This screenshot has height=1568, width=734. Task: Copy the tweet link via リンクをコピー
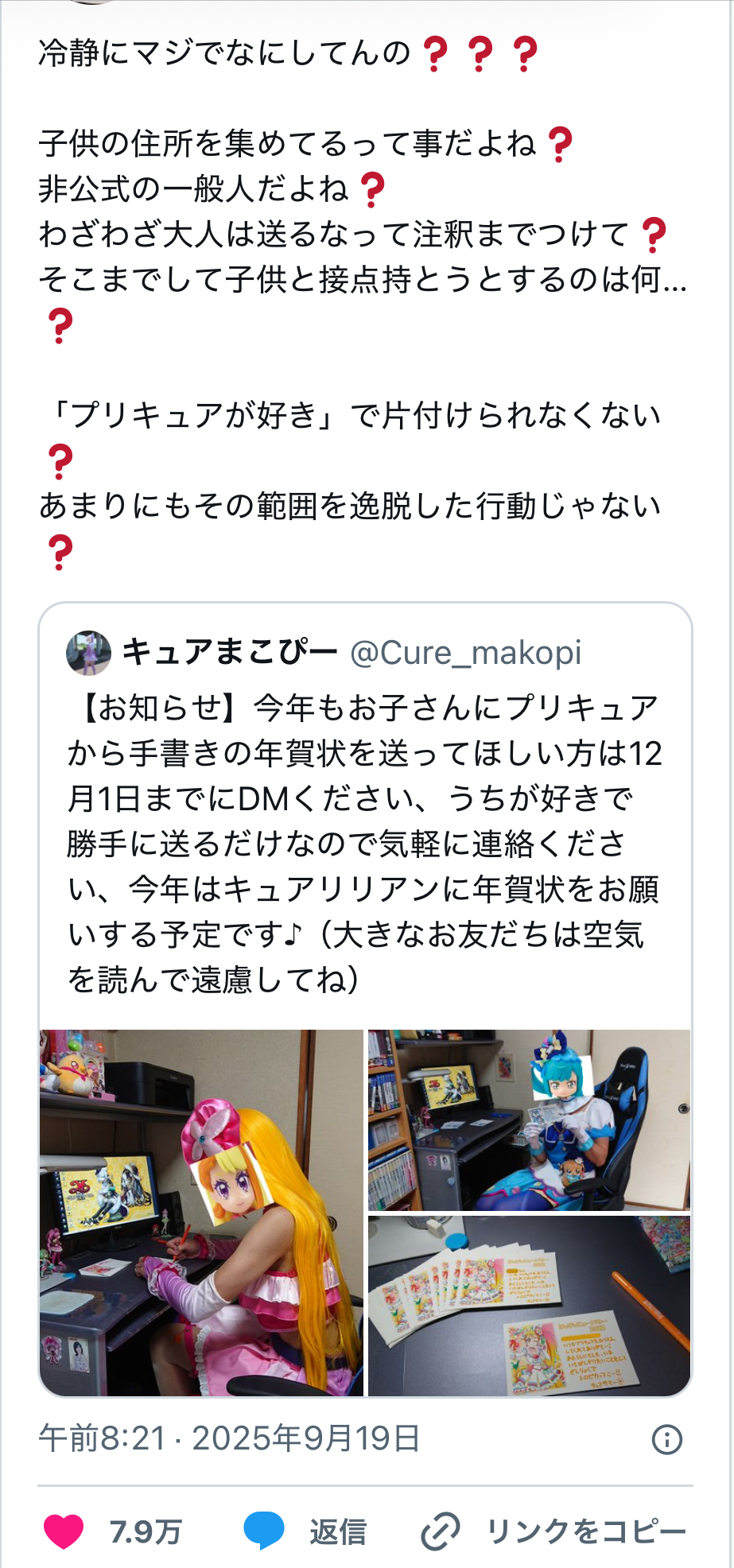tap(553, 1531)
